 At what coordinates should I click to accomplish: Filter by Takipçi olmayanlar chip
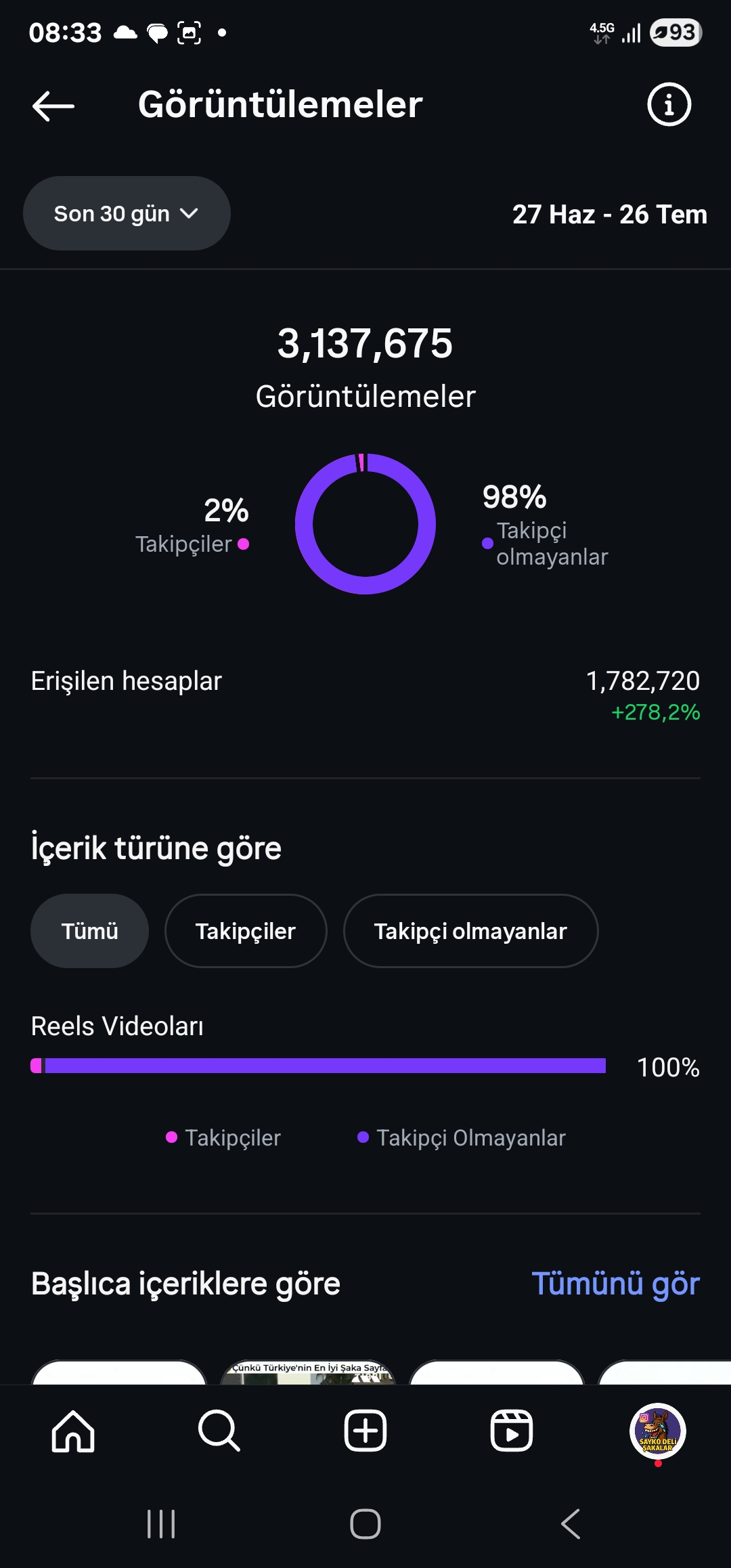[470, 931]
